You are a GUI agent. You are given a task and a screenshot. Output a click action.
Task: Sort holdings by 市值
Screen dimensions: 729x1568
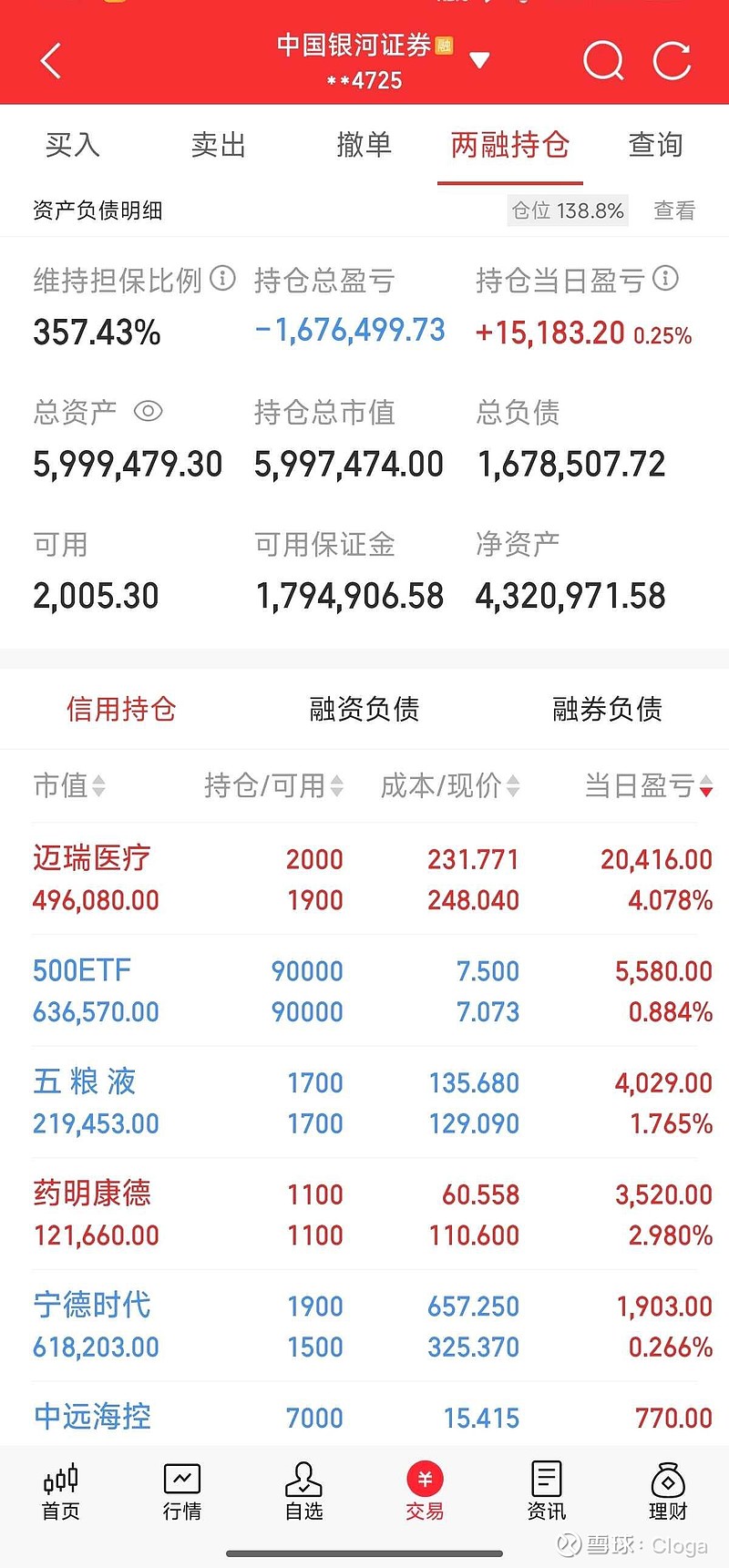tap(69, 785)
